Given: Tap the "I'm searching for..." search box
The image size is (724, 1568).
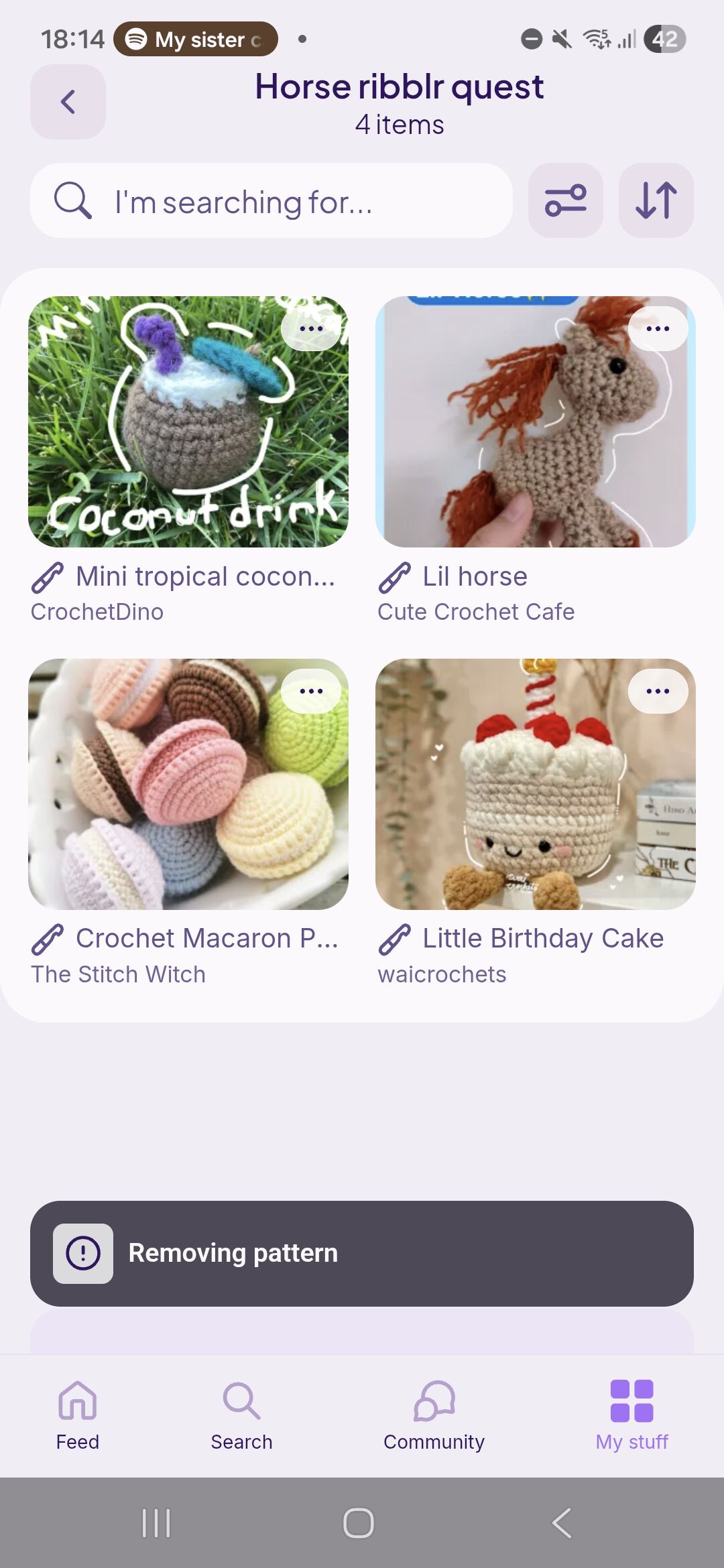Looking at the screenshot, I should point(271,201).
